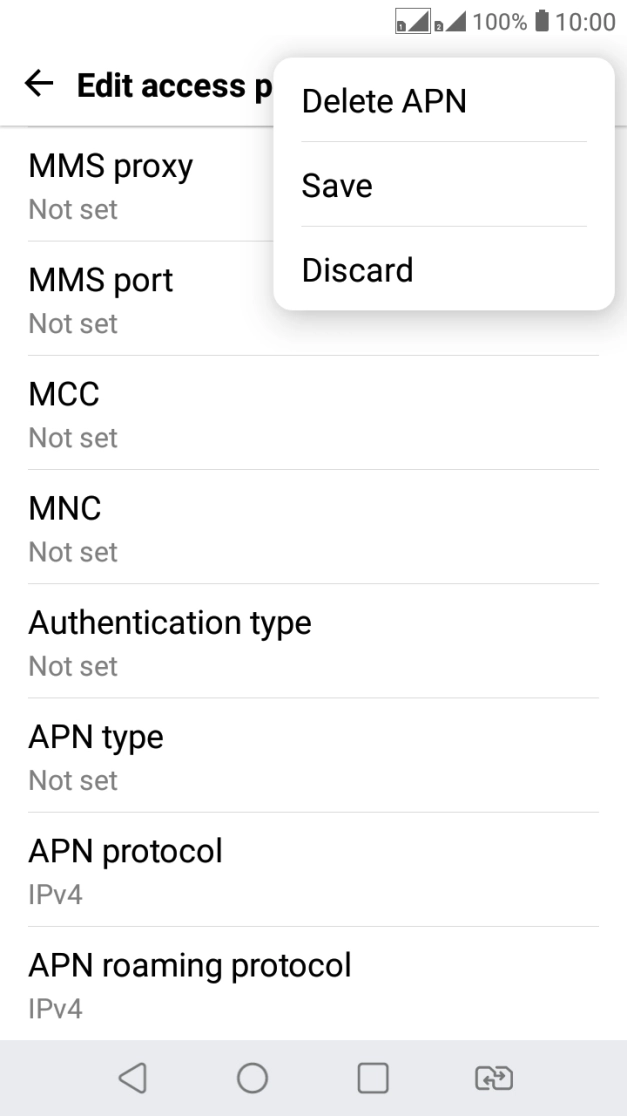Go back using the header arrow

pos(39,84)
